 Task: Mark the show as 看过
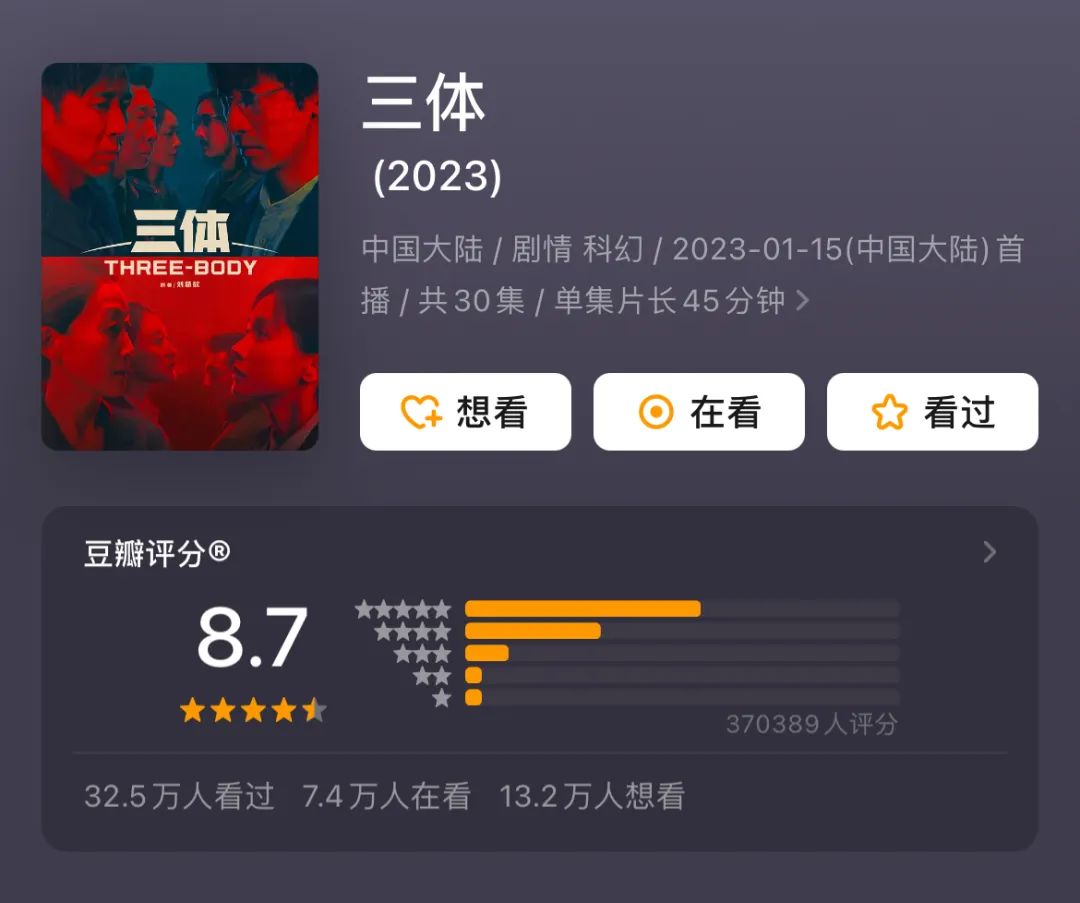pyautogui.click(x=932, y=412)
